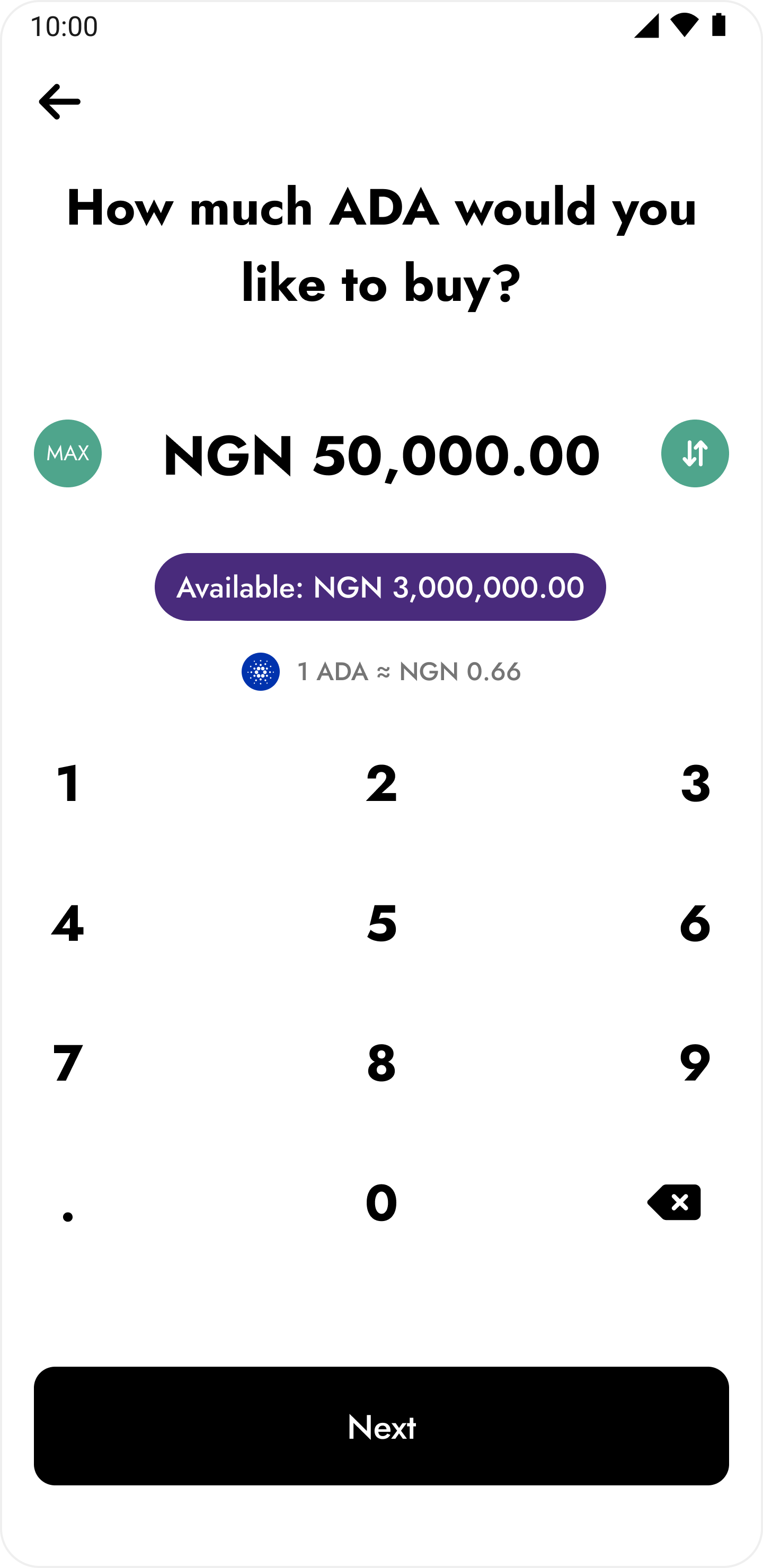Enter digit 3 on the keypad
The image size is (763, 1568).
tap(695, 783)
